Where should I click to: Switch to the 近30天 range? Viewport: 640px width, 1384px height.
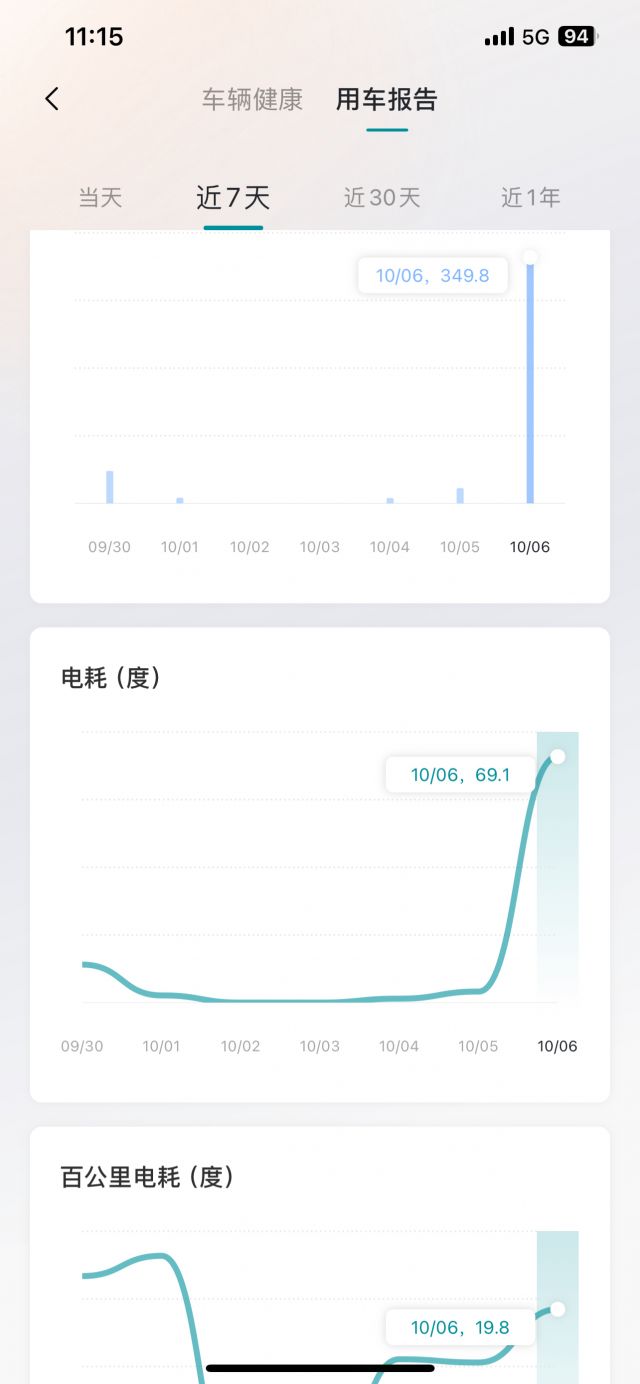(x=382, y=198)
